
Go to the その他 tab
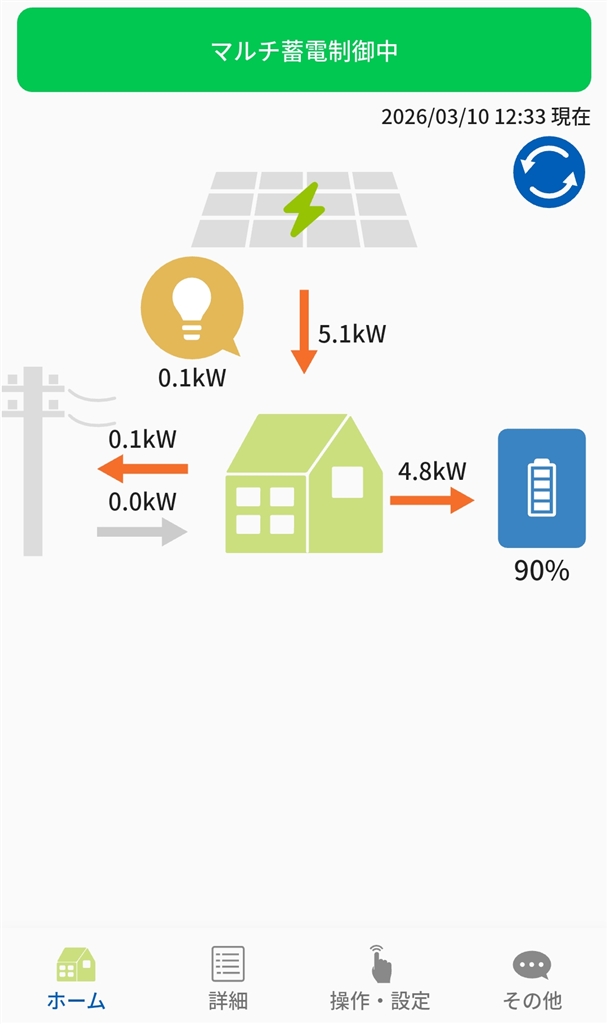pos(531,978)
